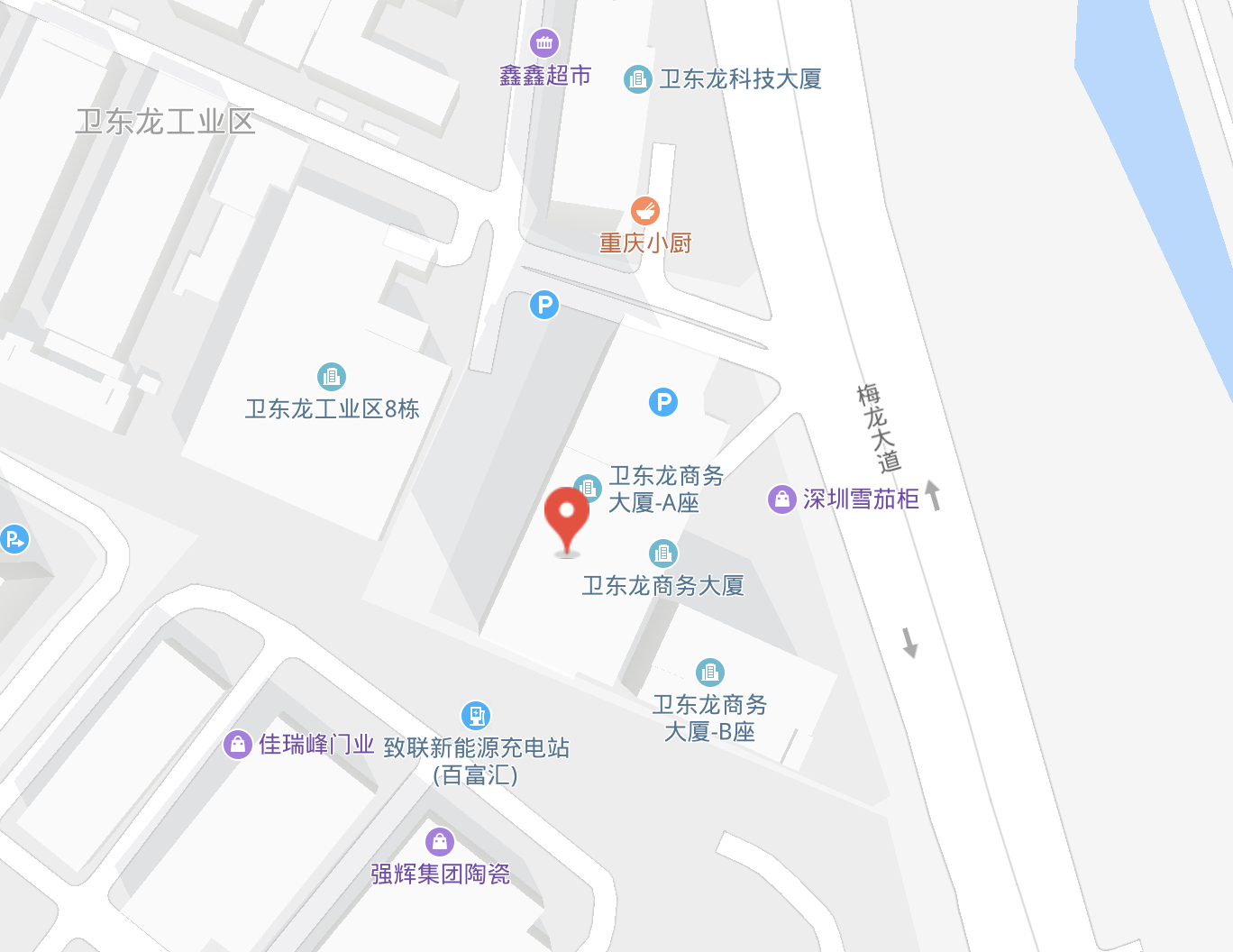Tap the red location pin
The width and height of the screenshot is (1233, 952).
[x=567, y=517]
